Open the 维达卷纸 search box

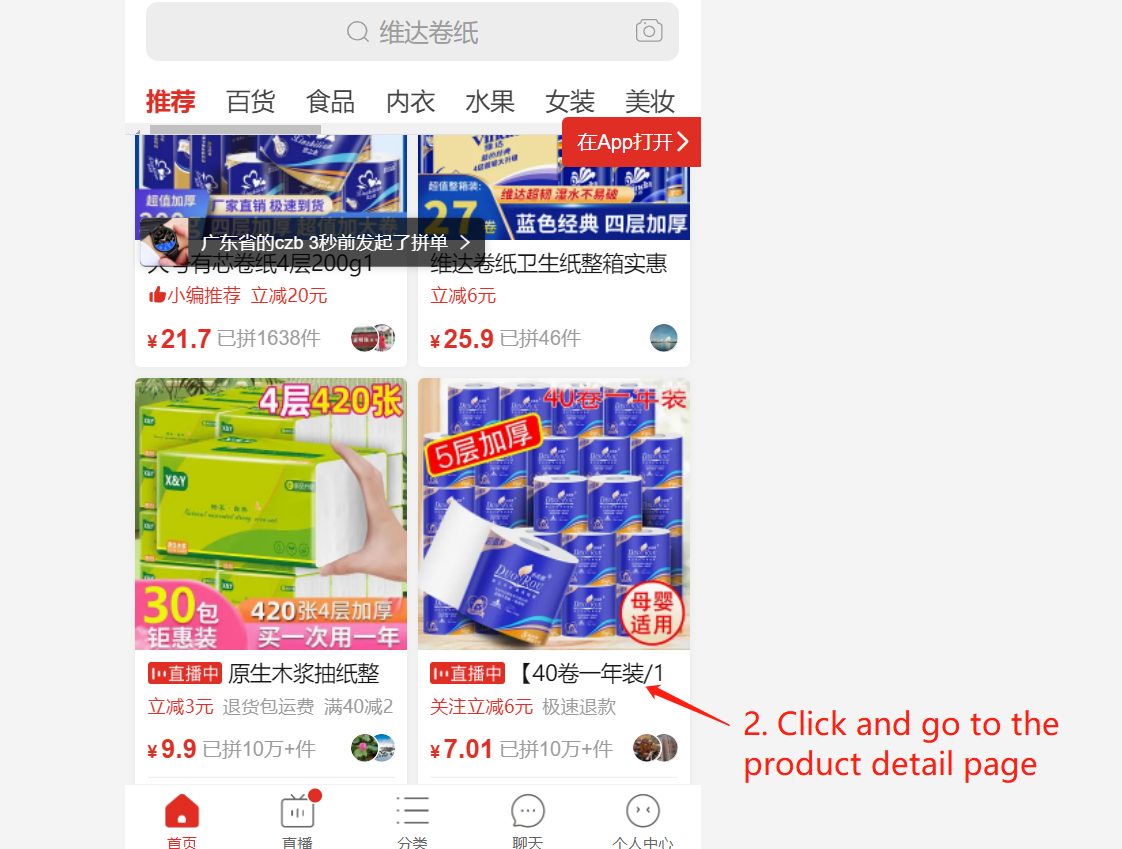pyautogui.click(x=412, y=32)
